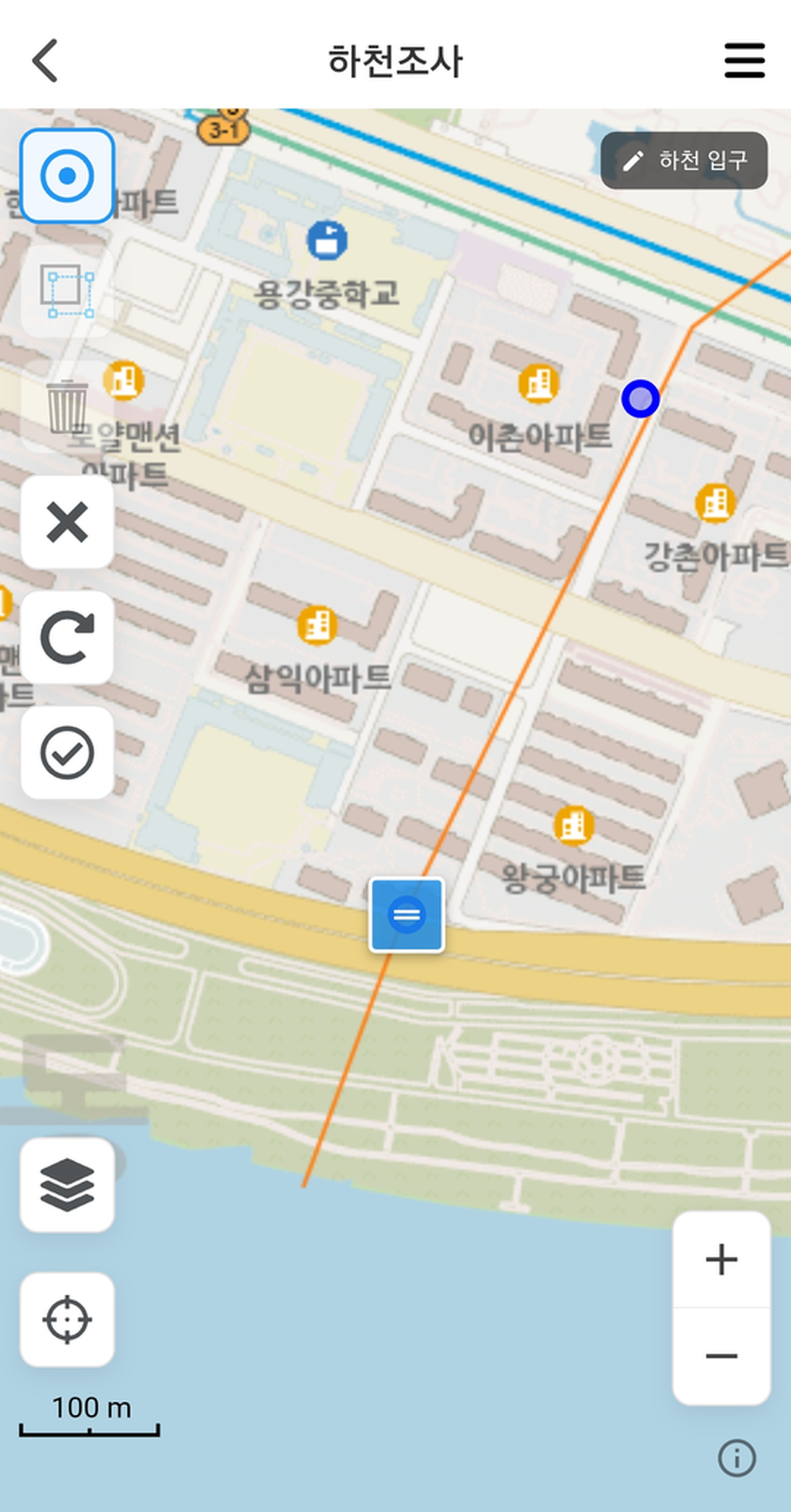Select the rectangle selection tool
Screen dimensions: 791x1512
pos(67,293)
